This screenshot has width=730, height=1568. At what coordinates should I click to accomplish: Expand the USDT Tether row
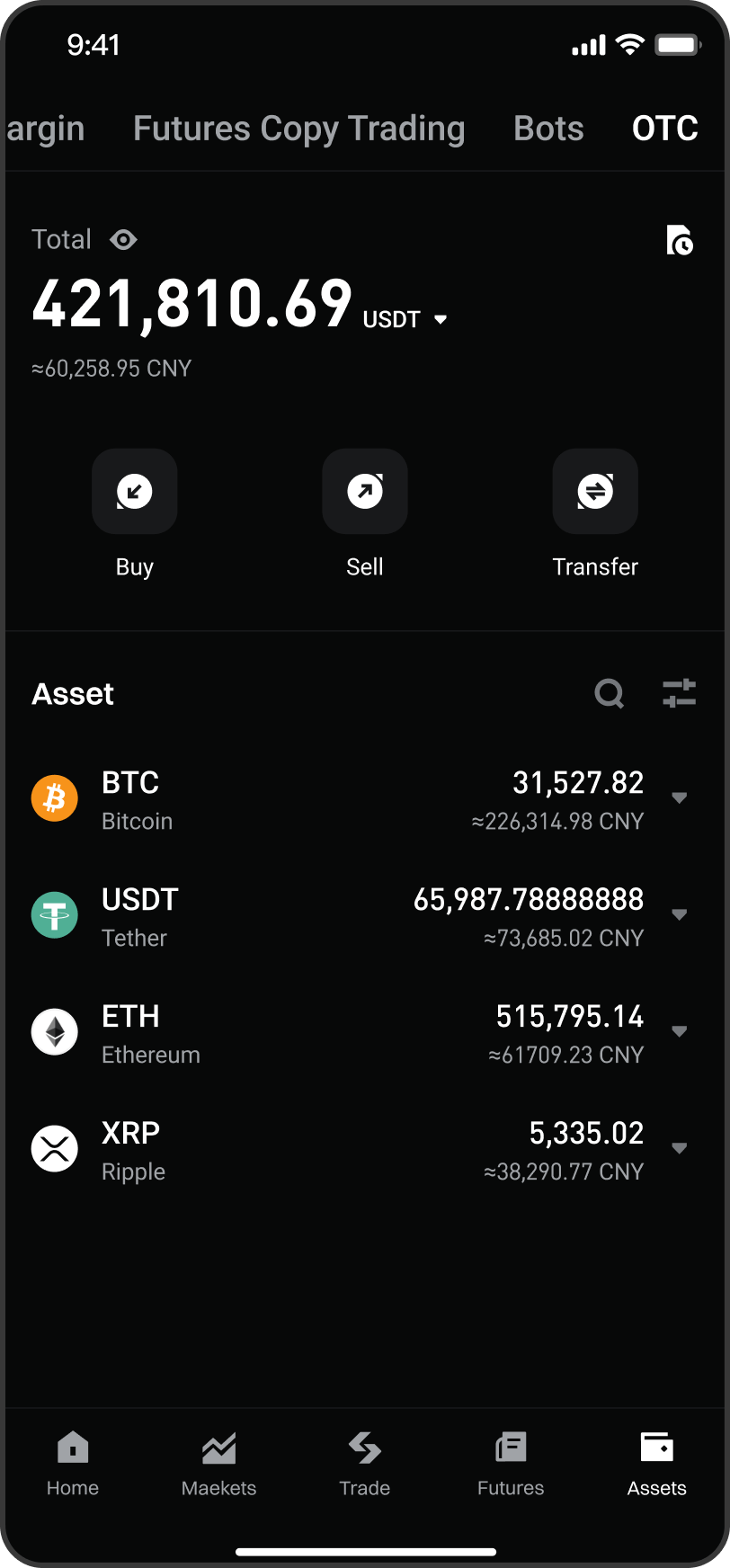(x=680, y=914)
